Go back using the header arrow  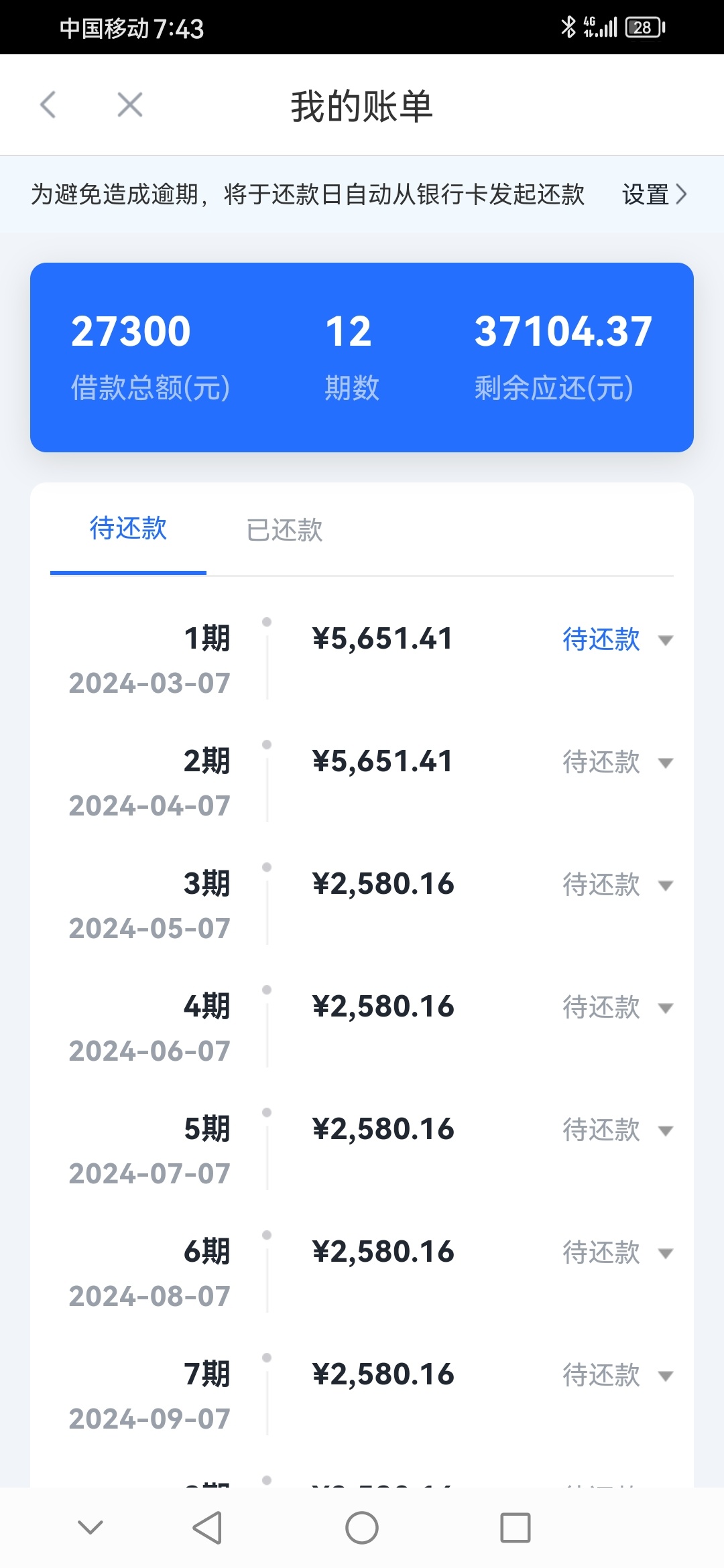48,105
